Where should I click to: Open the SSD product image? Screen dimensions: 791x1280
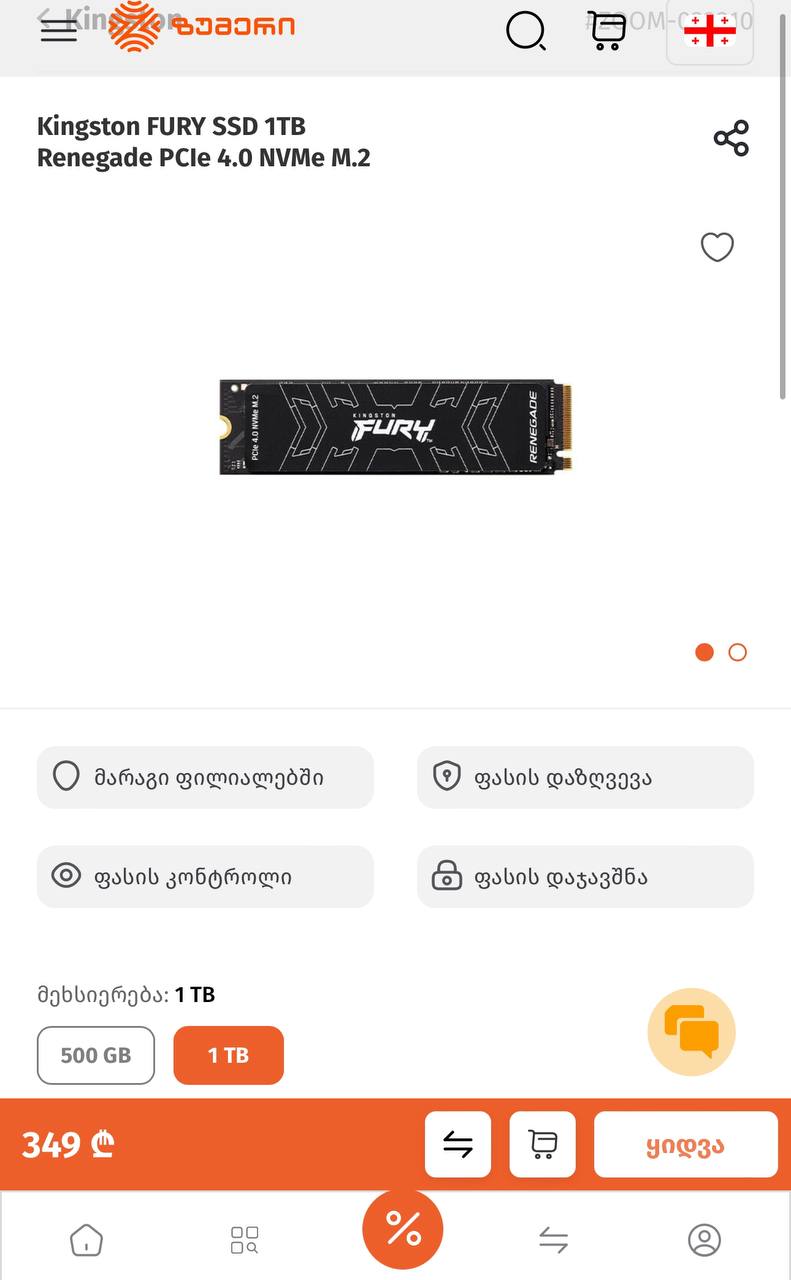click(x=396, y=427)
